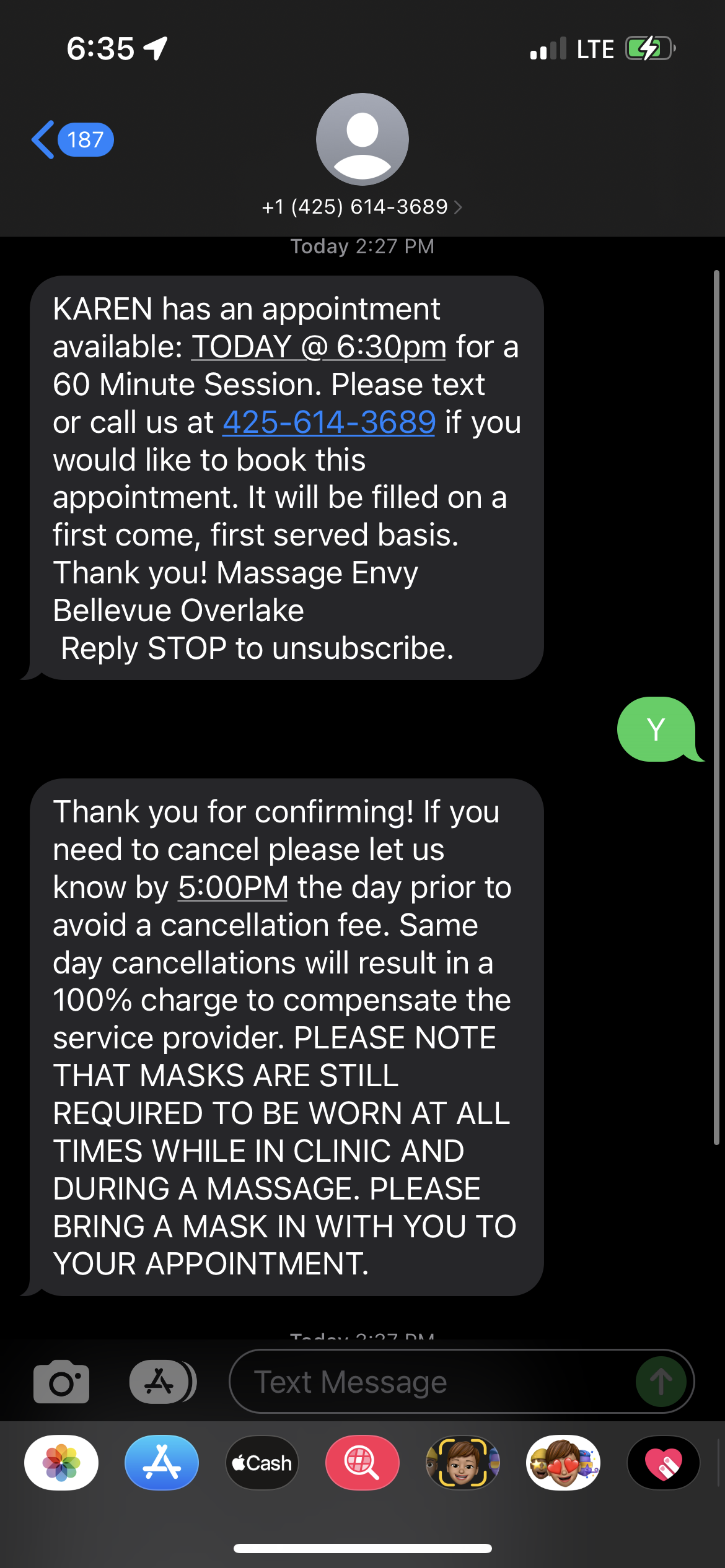This screenshot has height=1568, width=725.
Task: Tap the 187 unread messages badge
Action: pyautogui.click(x=85, y=139)
